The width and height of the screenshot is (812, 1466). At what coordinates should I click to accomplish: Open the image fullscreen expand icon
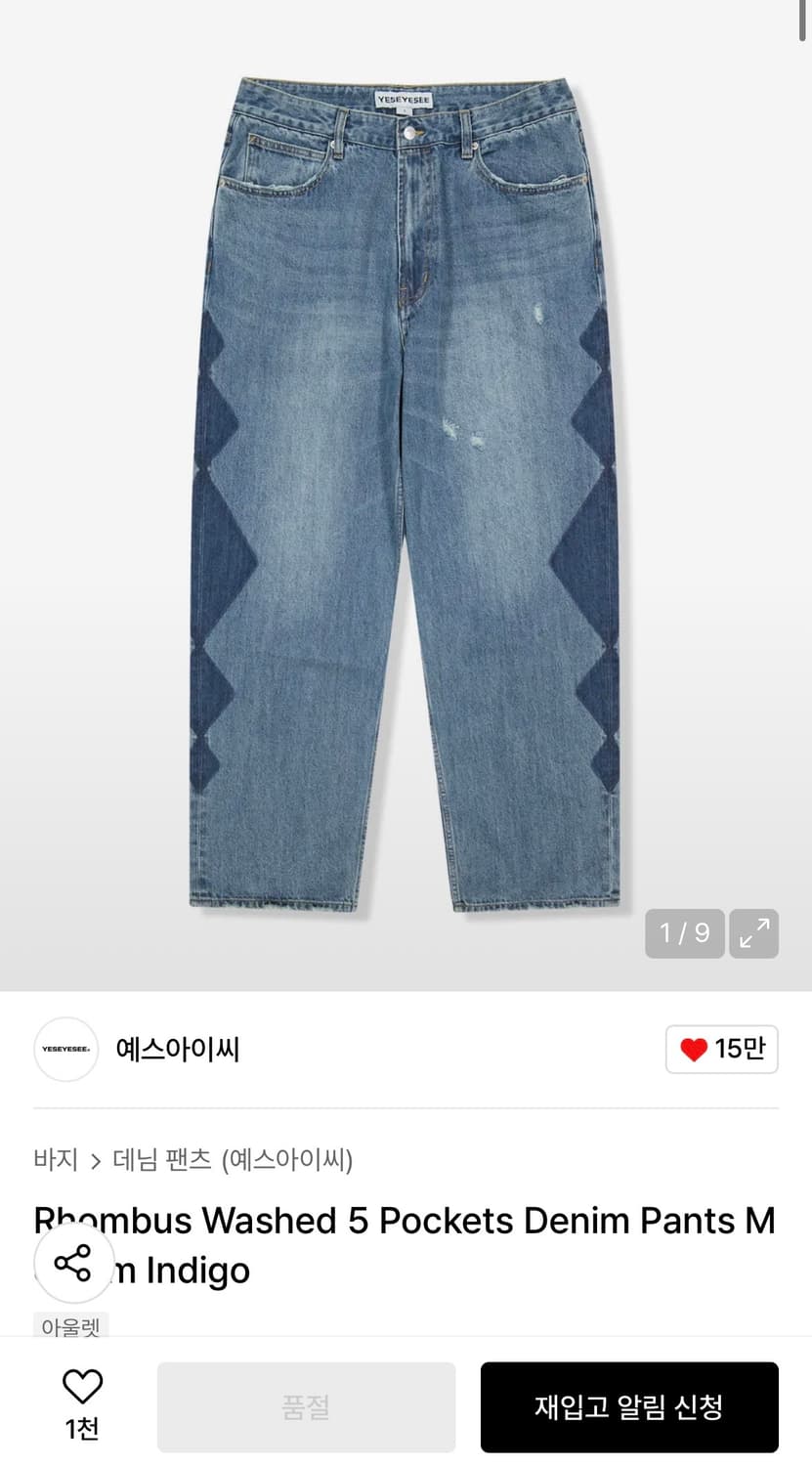(753, 934)
